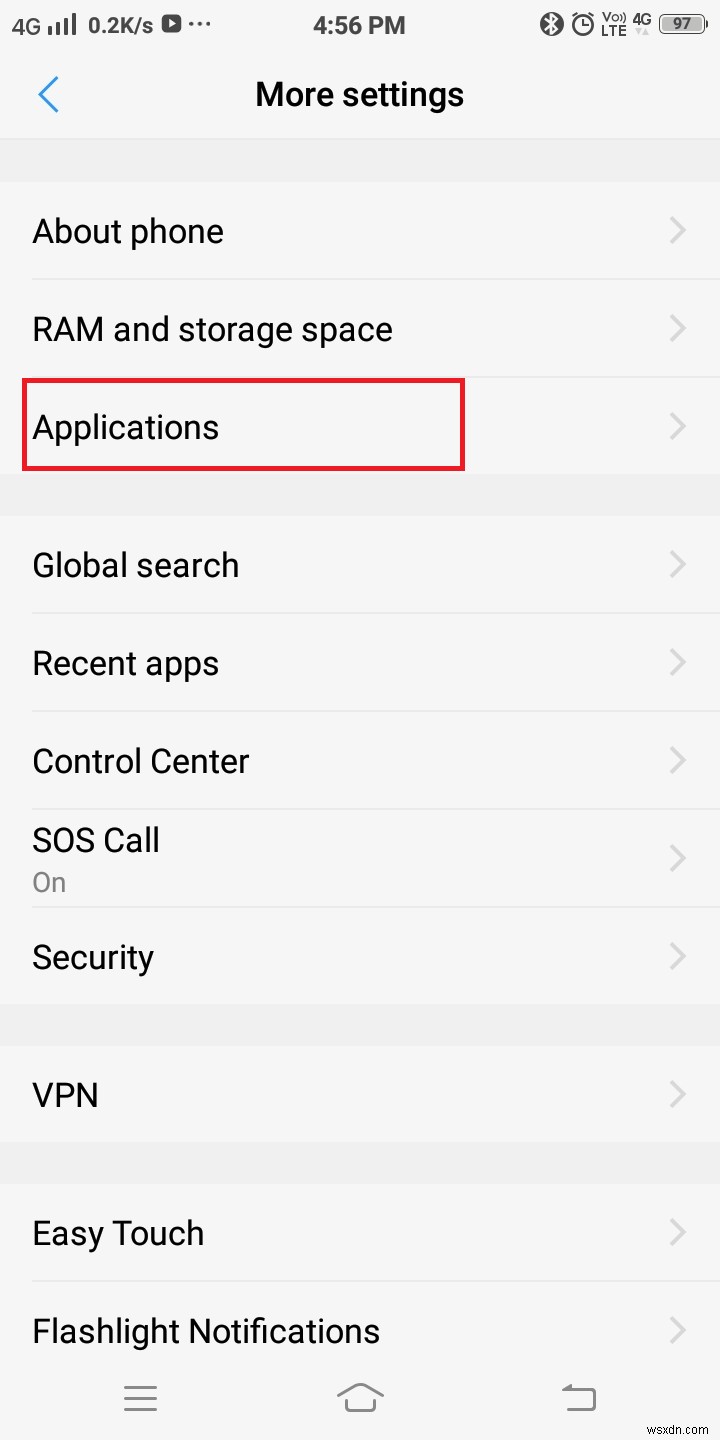720x1440 pixels.
Task: Open the Control Center settings
Action: point(360,761)
